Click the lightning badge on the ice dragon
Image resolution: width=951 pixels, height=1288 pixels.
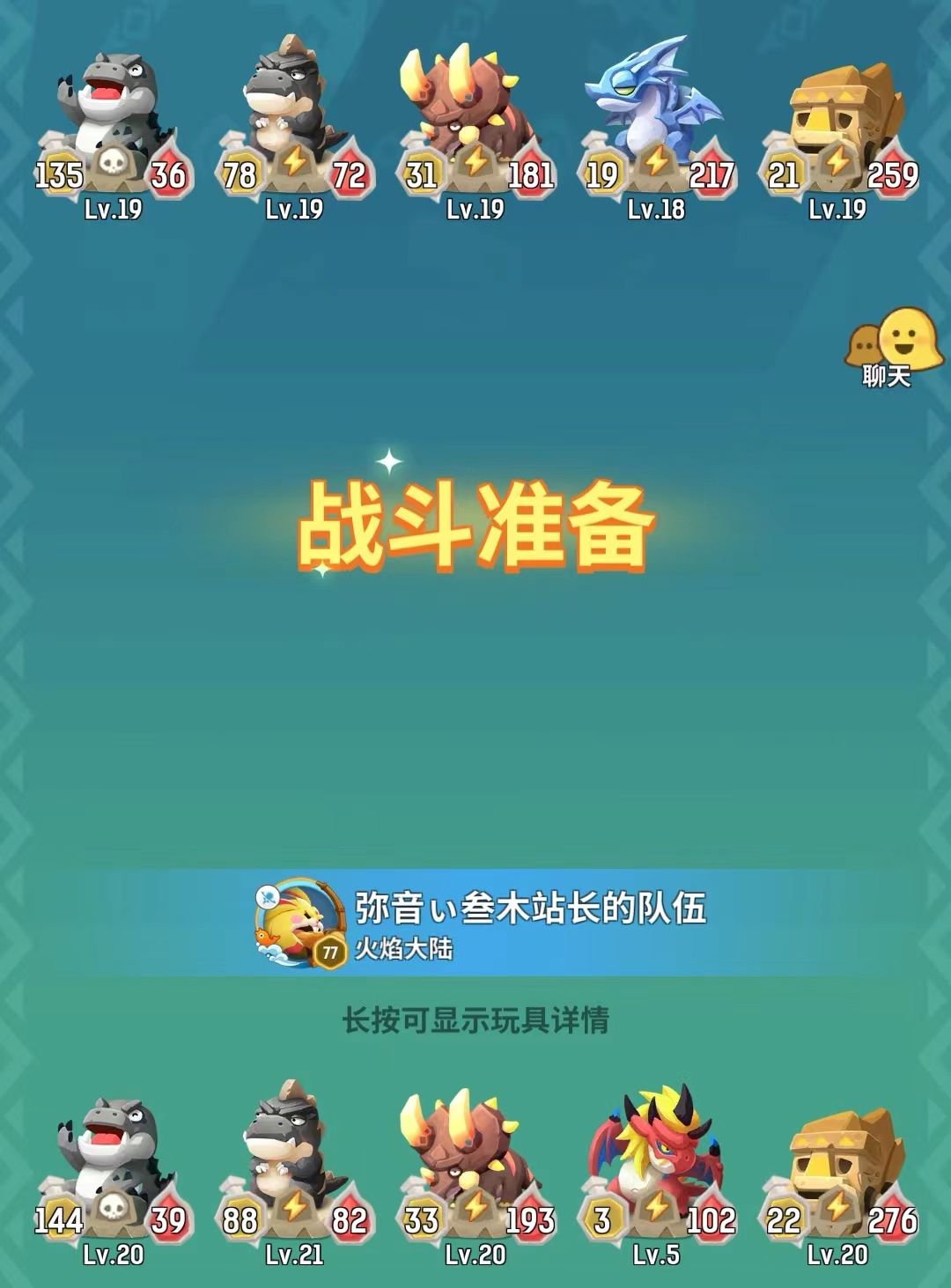(x=656, y=163)
